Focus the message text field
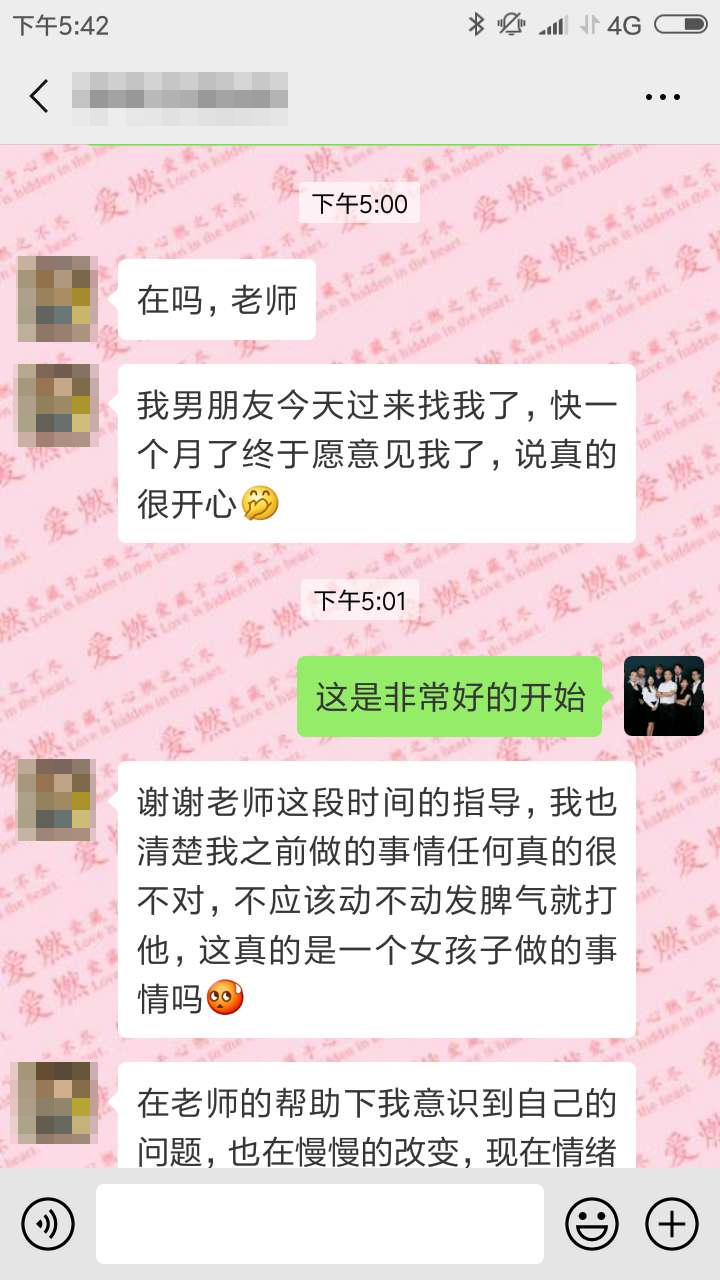This screenshot has width=720, height=1280. click(320, 1223)
